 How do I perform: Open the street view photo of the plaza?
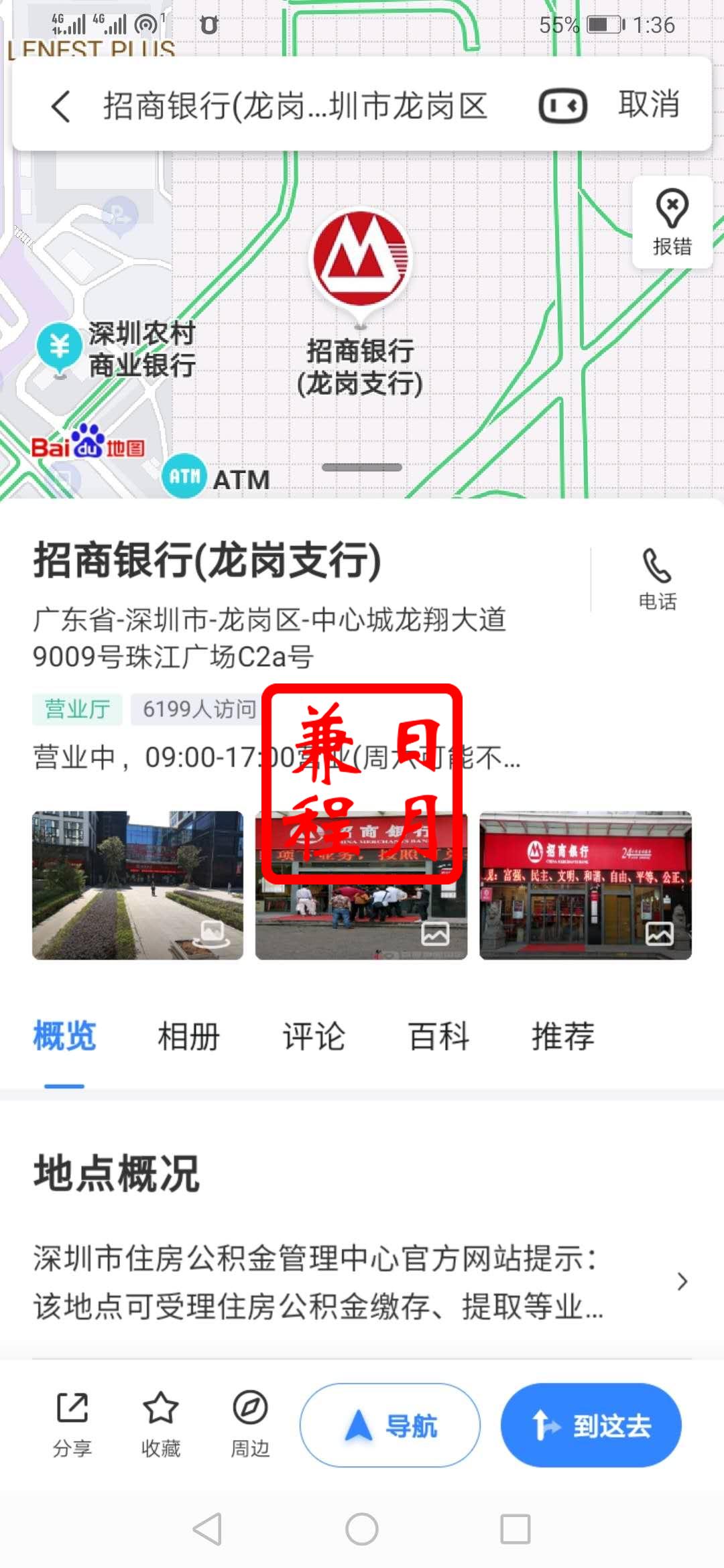[x=137, y=885]
